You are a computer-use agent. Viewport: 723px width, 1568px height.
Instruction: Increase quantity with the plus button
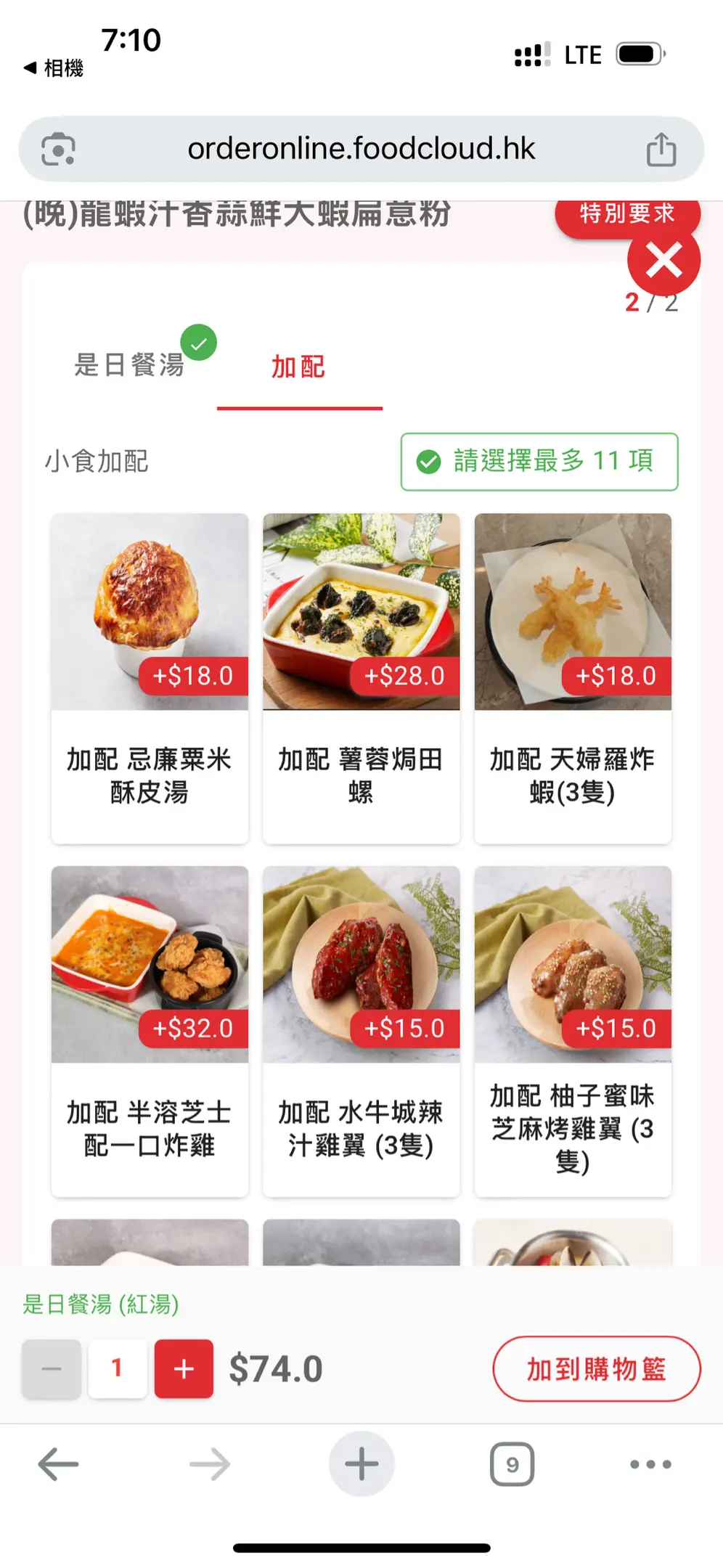pyautogui.click(x=184, y=1368)
